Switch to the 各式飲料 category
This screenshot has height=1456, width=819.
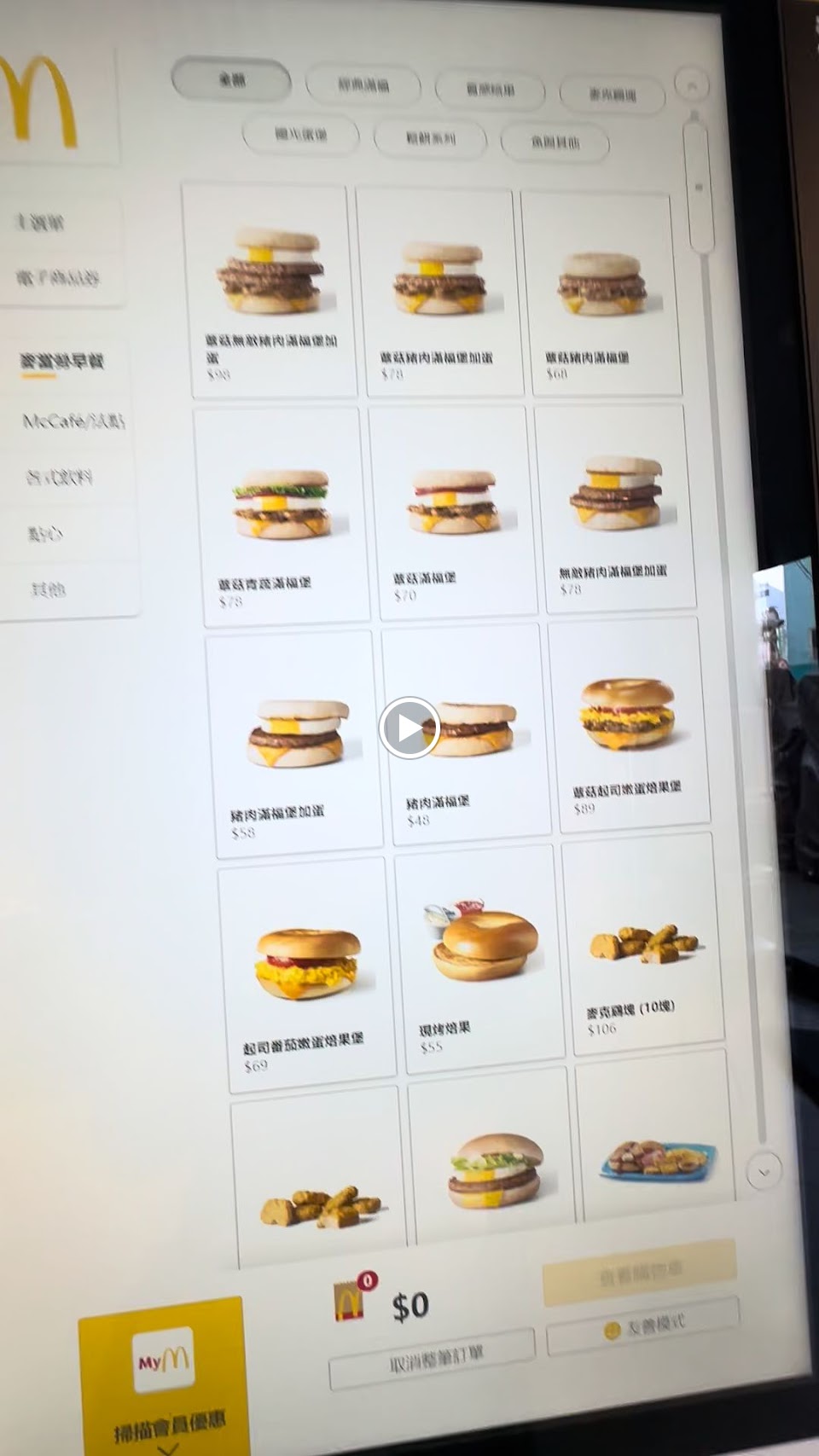60,477
